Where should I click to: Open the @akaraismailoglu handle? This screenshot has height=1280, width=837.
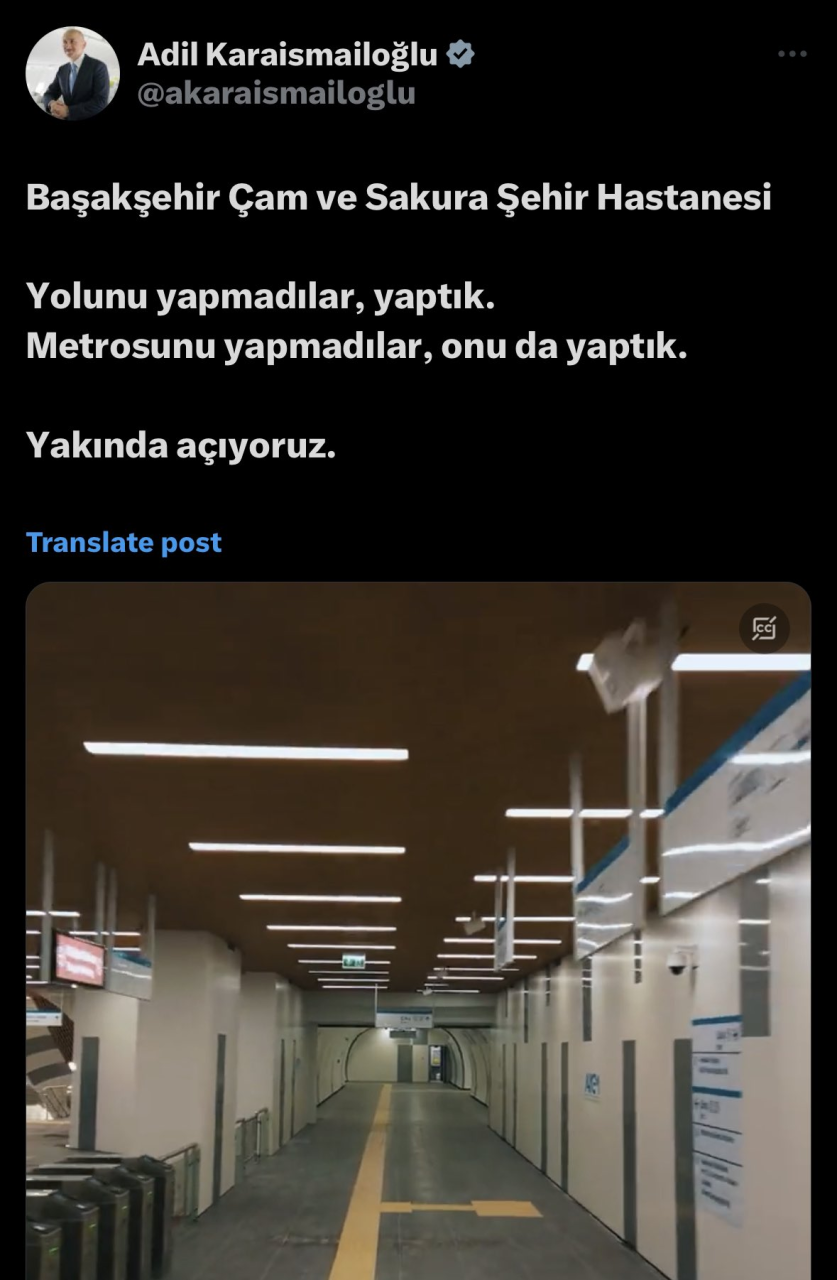[276, 93]
